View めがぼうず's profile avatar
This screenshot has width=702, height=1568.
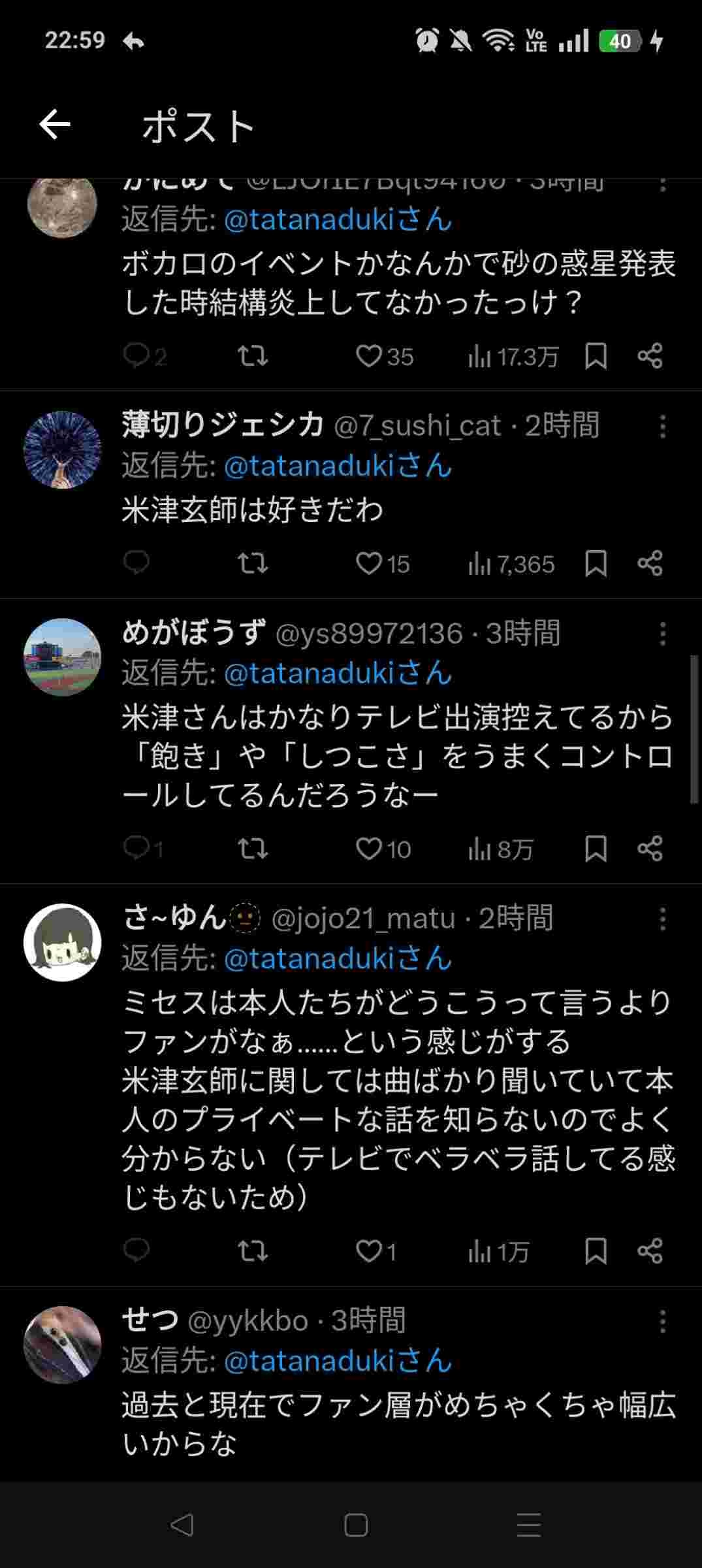(63, 657)
